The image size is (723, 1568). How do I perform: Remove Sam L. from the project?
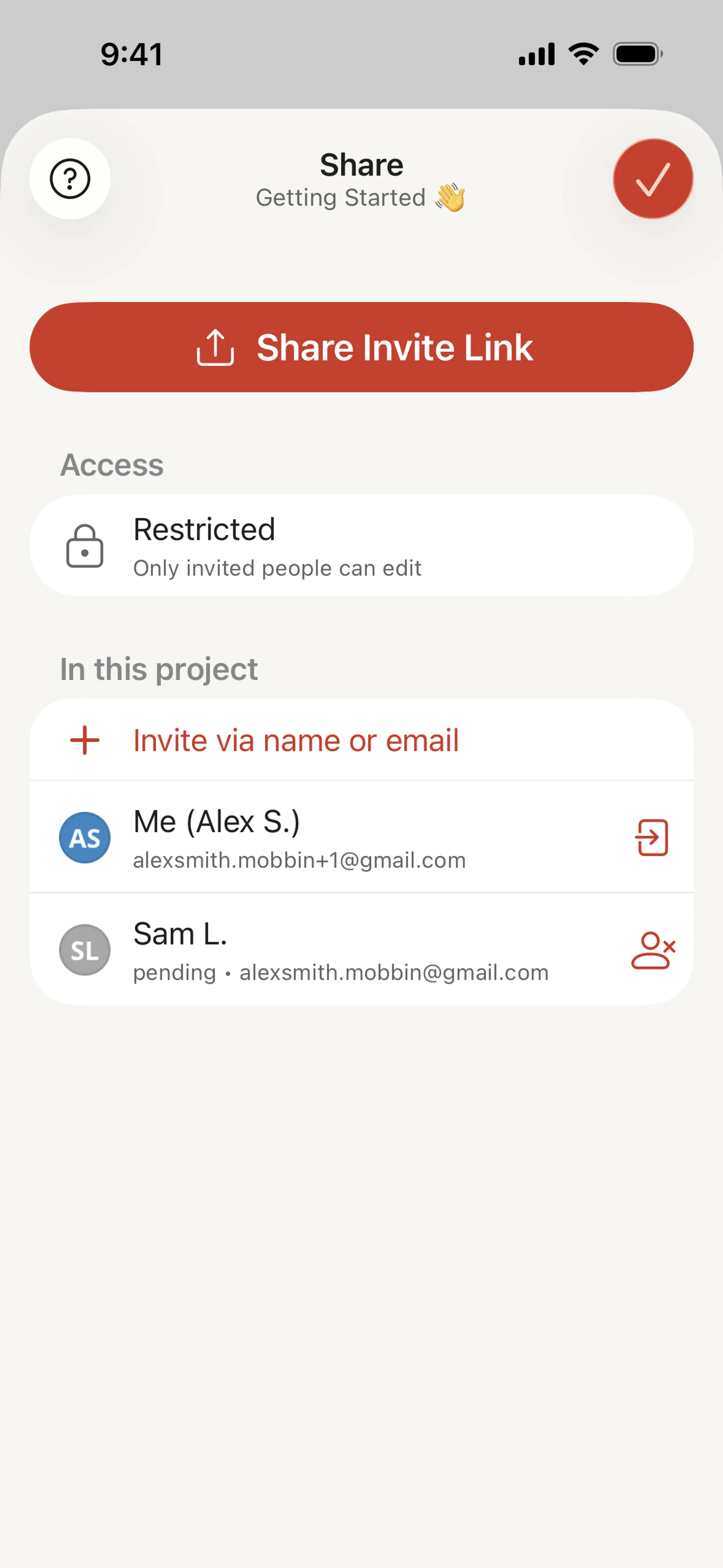coord(653,950)
